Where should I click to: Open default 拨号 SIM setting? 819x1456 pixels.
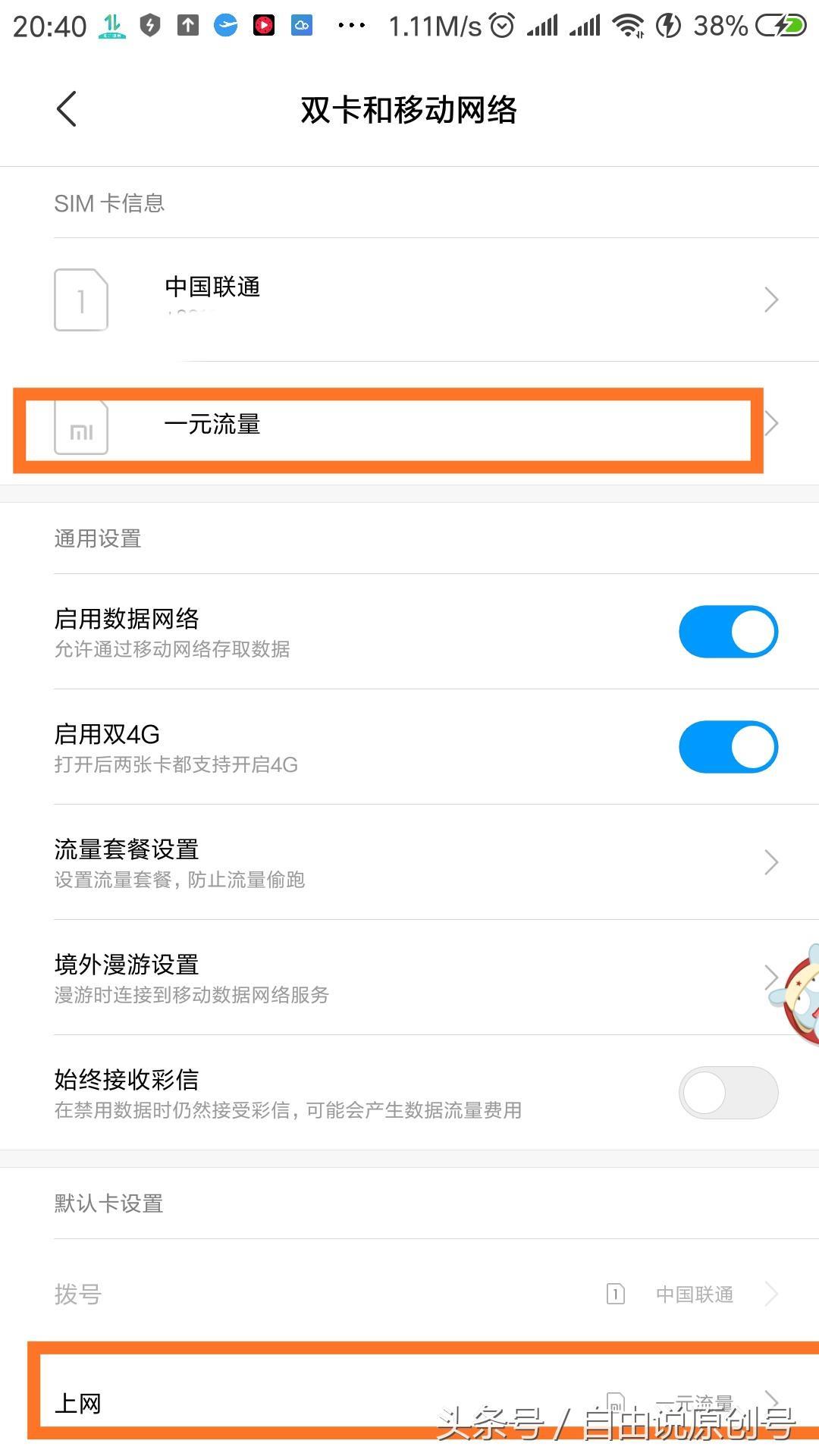409,1294
